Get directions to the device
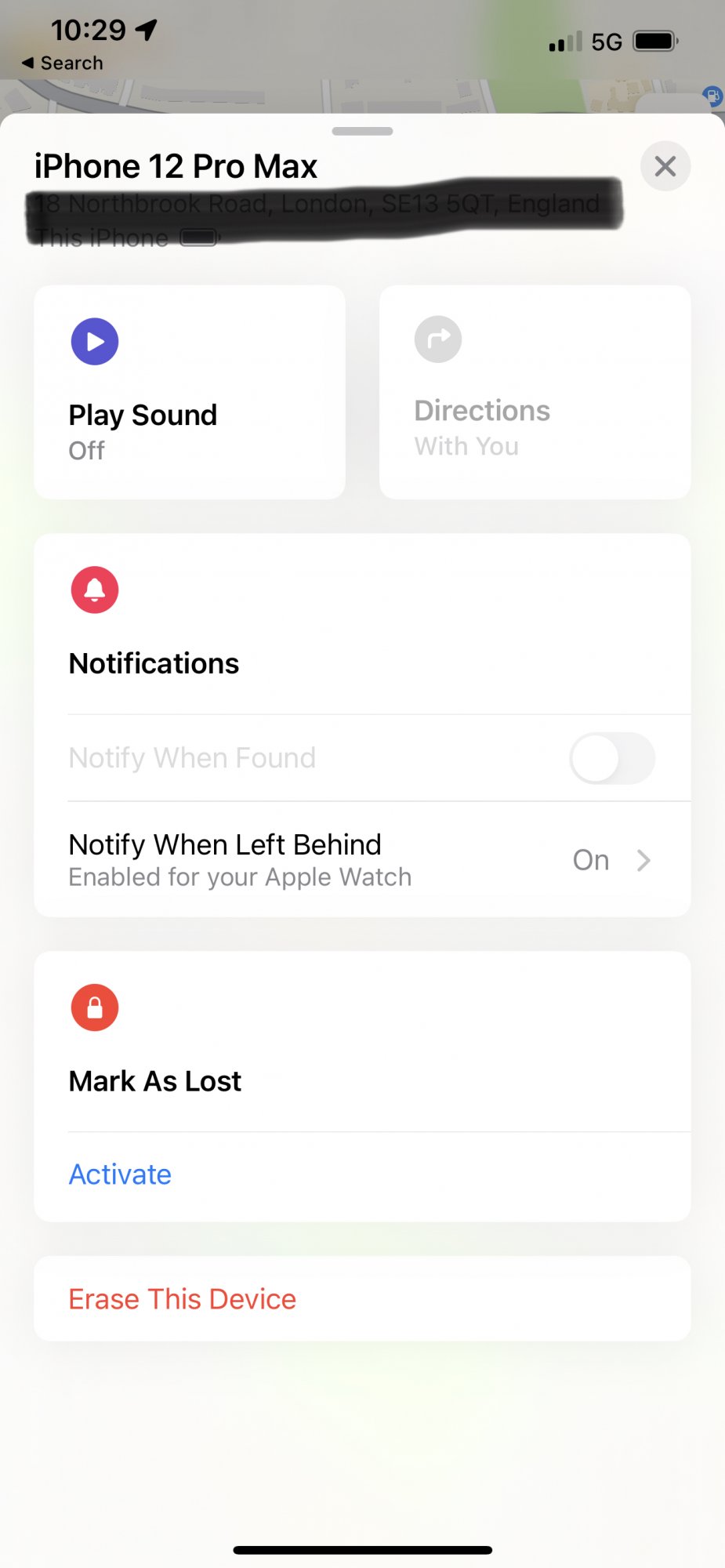Screen dimensions: 725x1568 pyautogui.click(x=535, y=392)
